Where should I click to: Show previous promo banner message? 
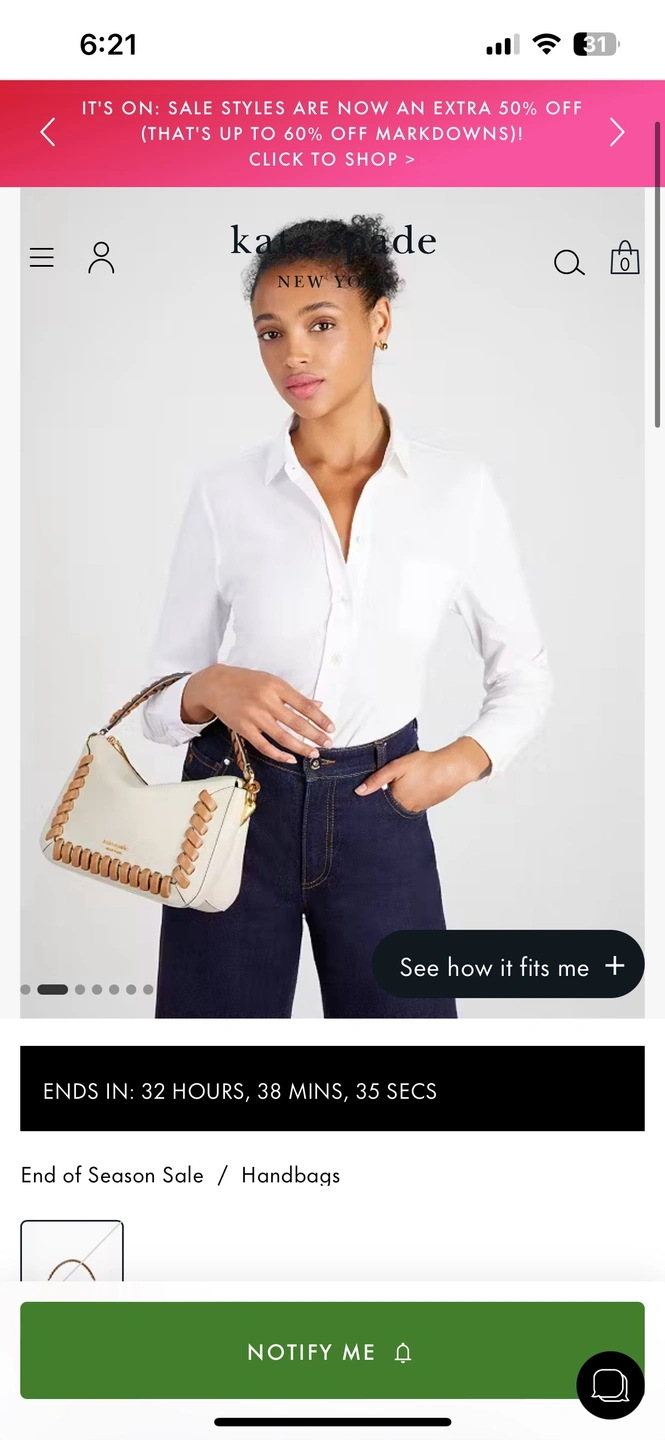(x=47, y=132)
